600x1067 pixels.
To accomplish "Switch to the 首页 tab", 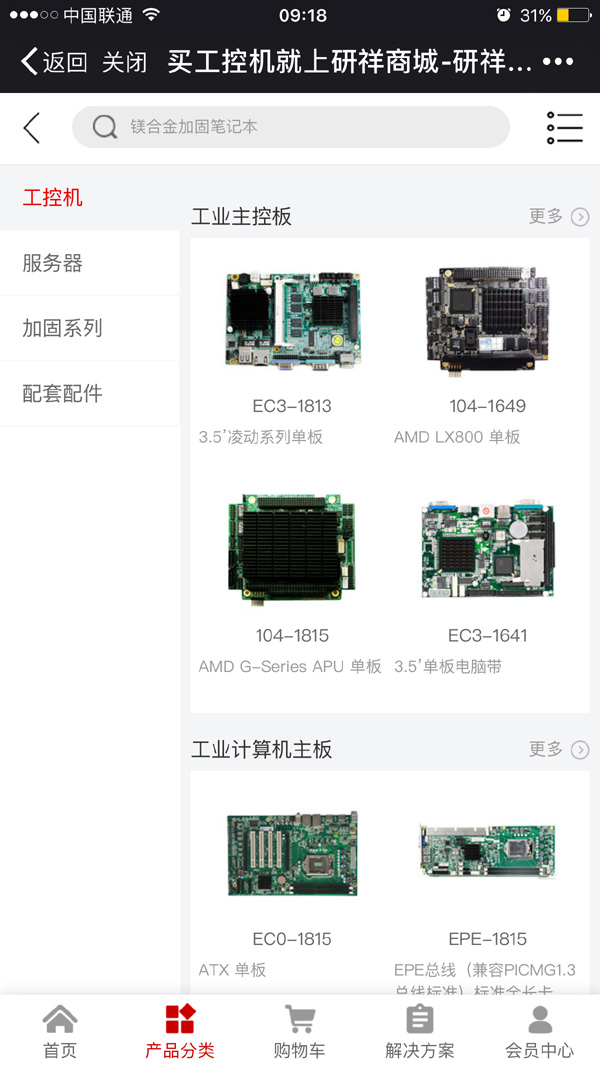I will (60, 1032).
